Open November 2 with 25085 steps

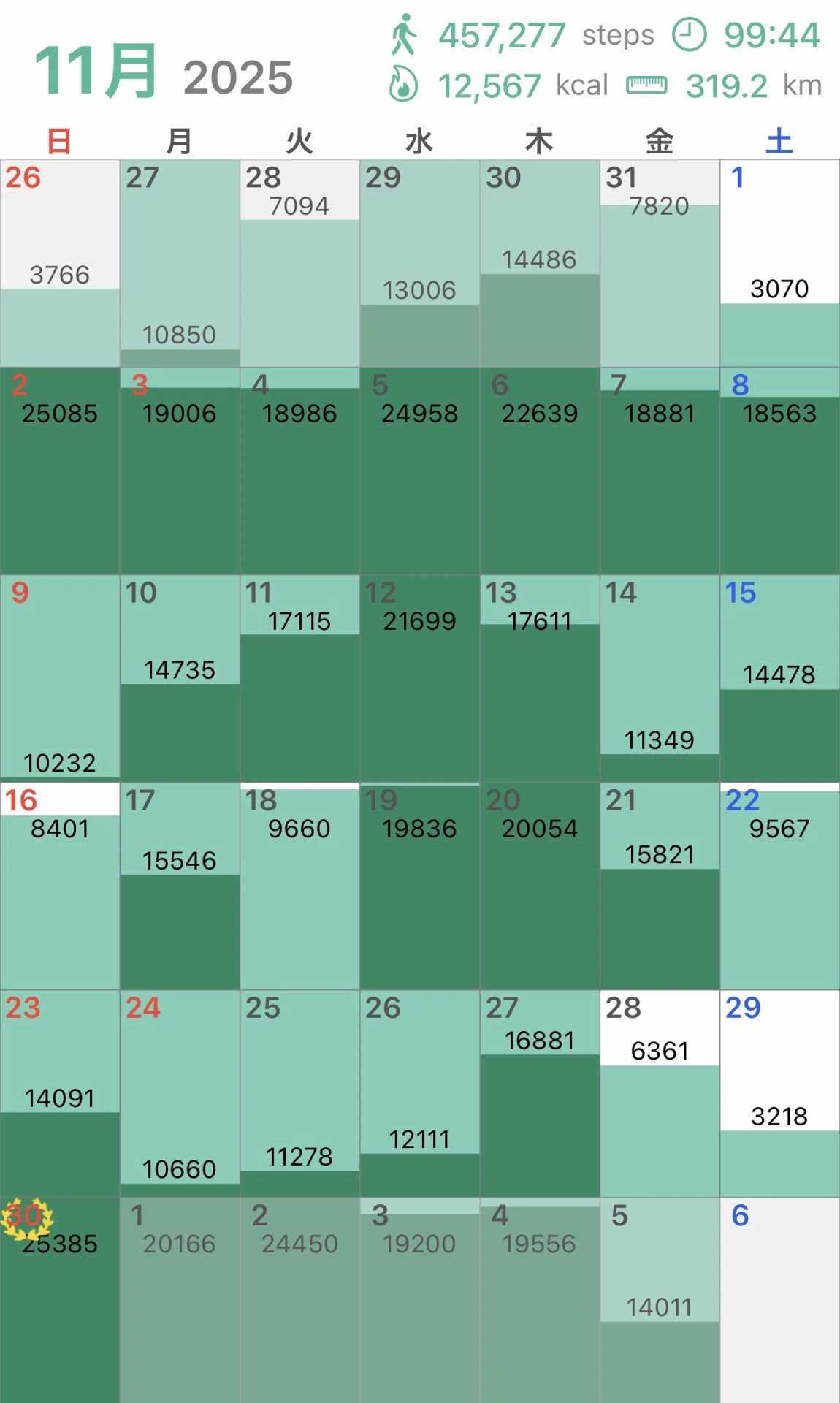[60, 471]
